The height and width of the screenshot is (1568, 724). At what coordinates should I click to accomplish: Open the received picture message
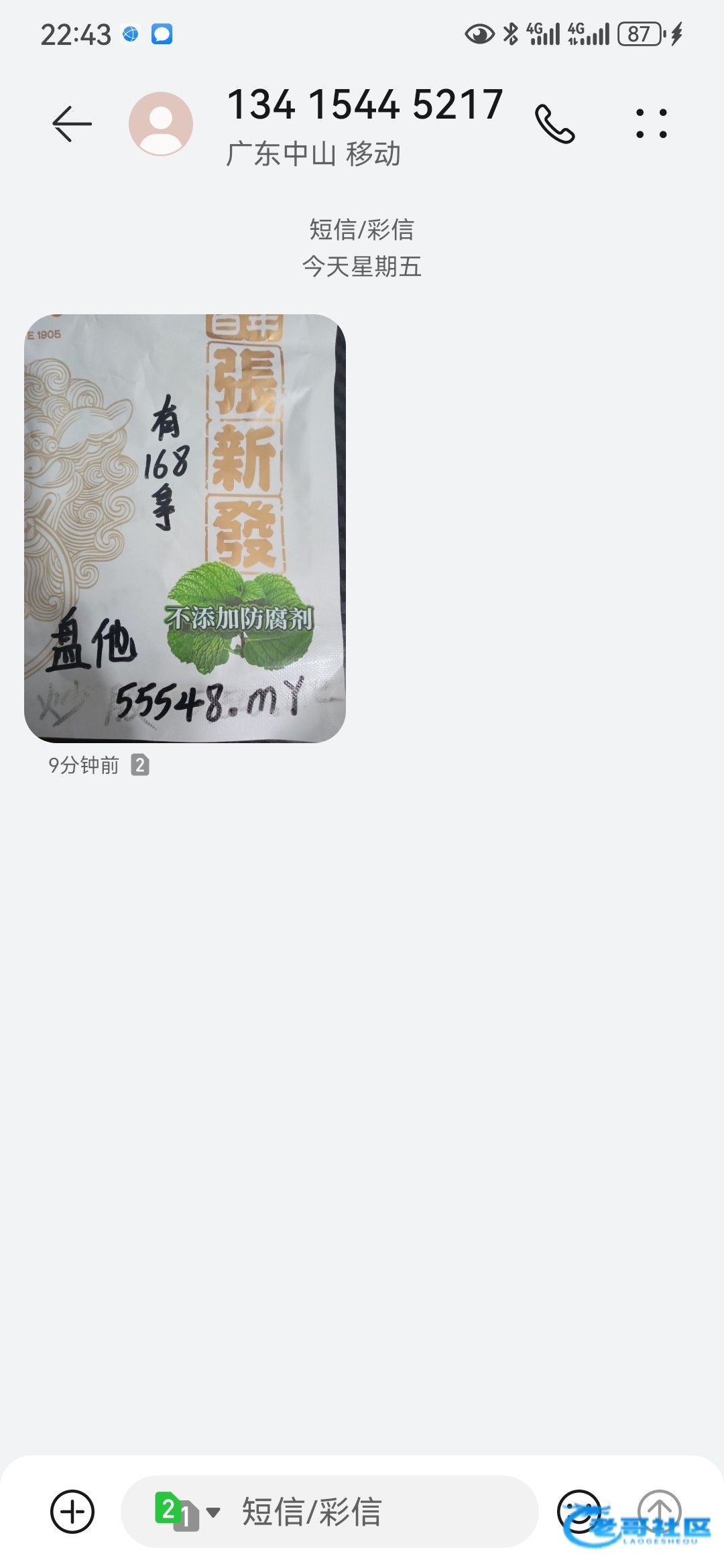[x=185, y=528]
